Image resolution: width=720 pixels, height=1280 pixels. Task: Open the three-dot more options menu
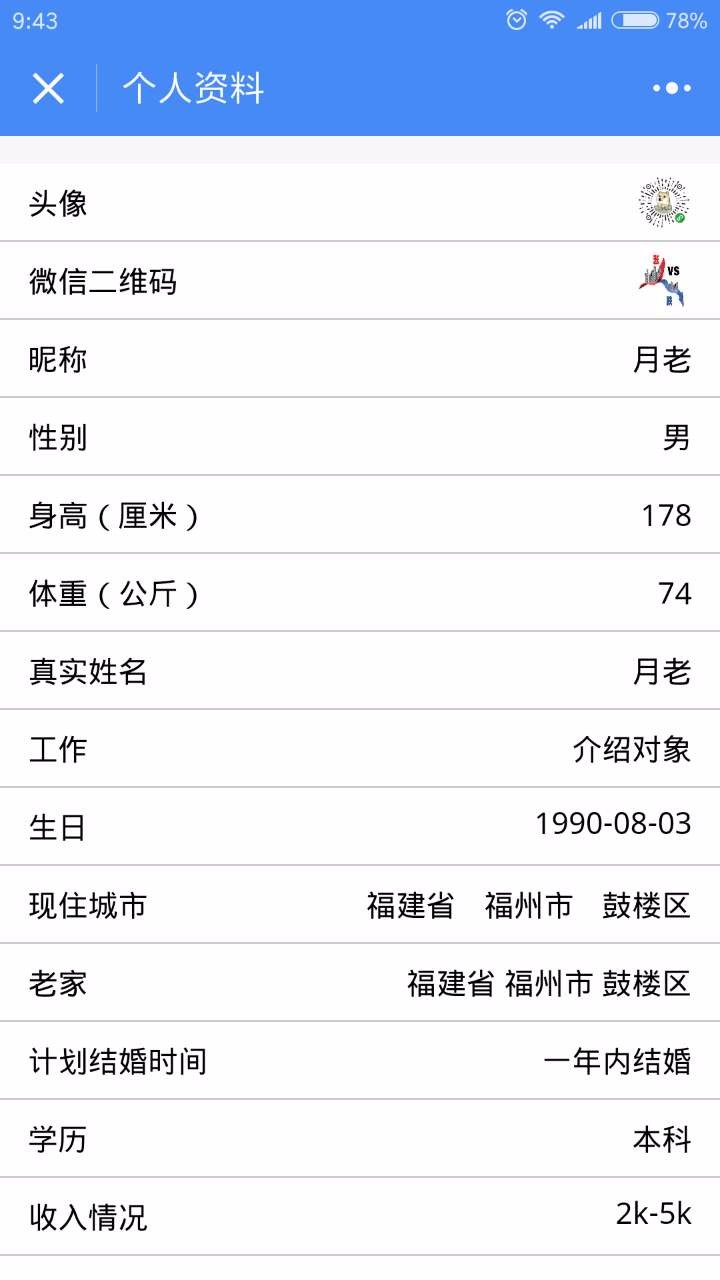pos(672,89)
